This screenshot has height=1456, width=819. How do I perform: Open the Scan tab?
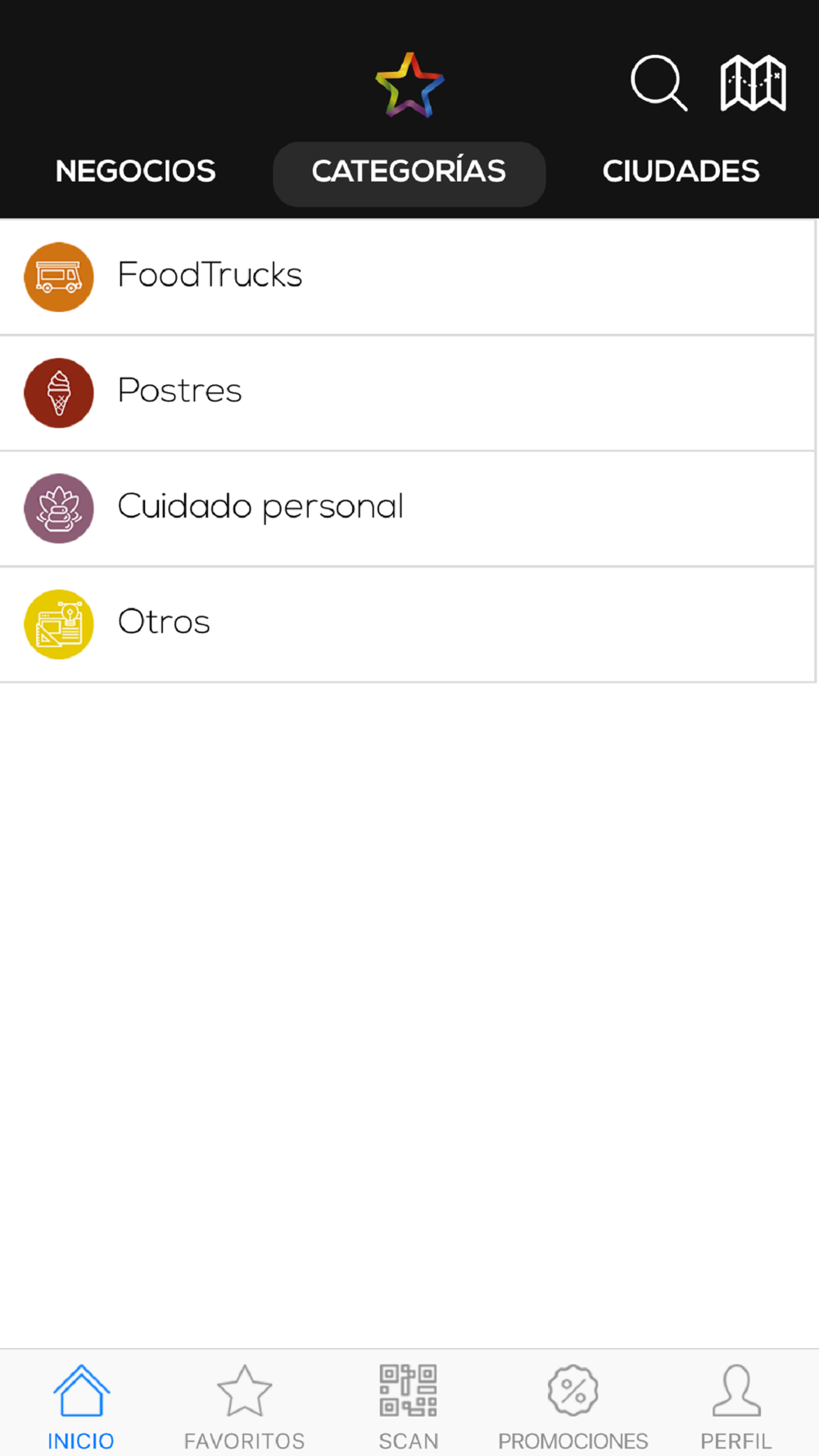[x=408, y=1406]
